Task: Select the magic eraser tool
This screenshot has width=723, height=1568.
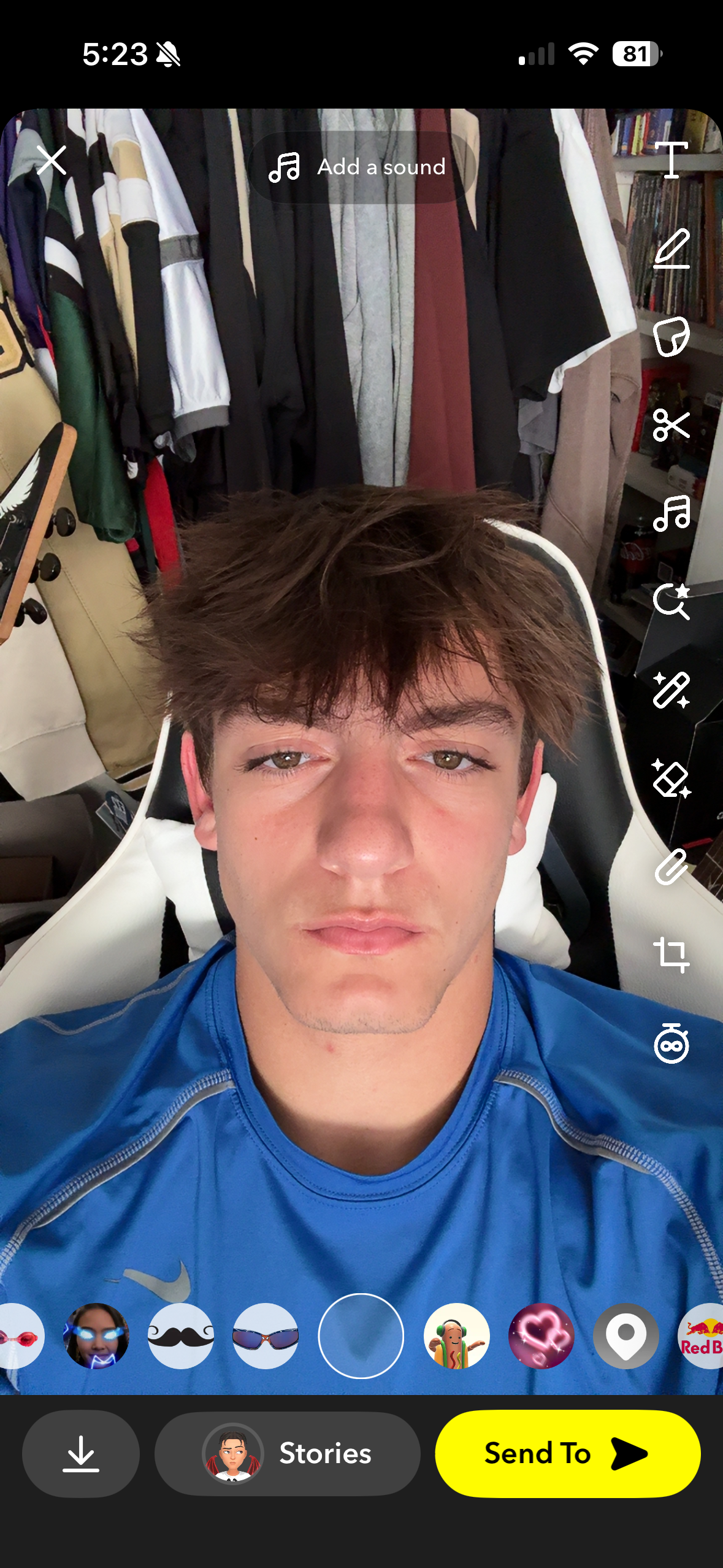Action: coord(671,778)
